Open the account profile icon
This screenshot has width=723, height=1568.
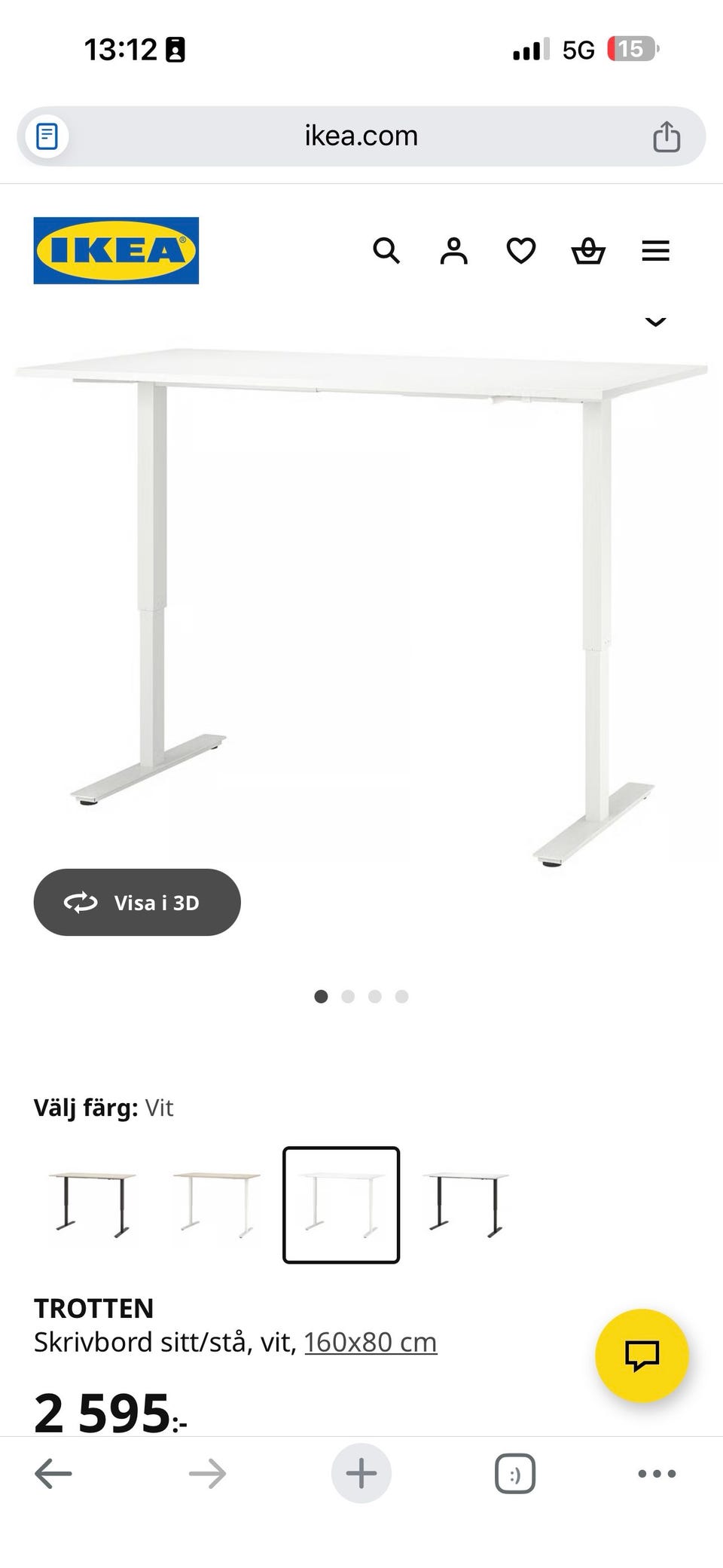pos(453,251)
